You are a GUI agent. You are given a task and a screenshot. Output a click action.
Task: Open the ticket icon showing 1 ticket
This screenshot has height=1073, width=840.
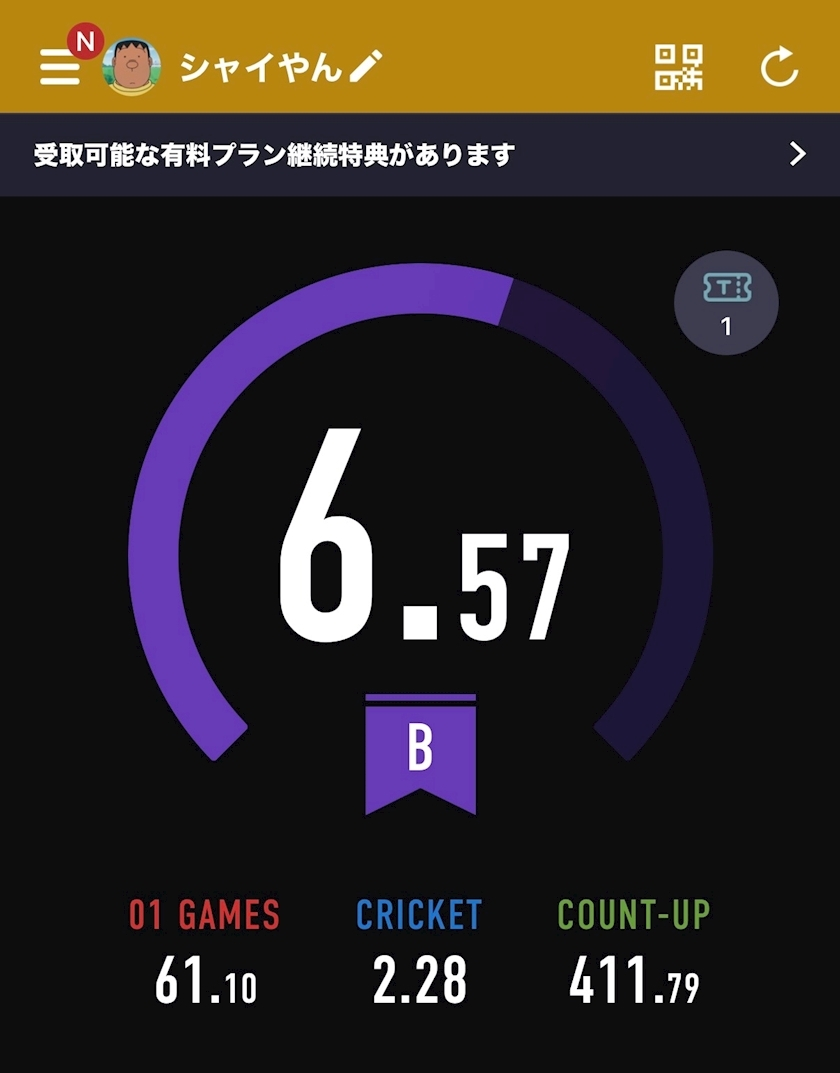(727, 303)
